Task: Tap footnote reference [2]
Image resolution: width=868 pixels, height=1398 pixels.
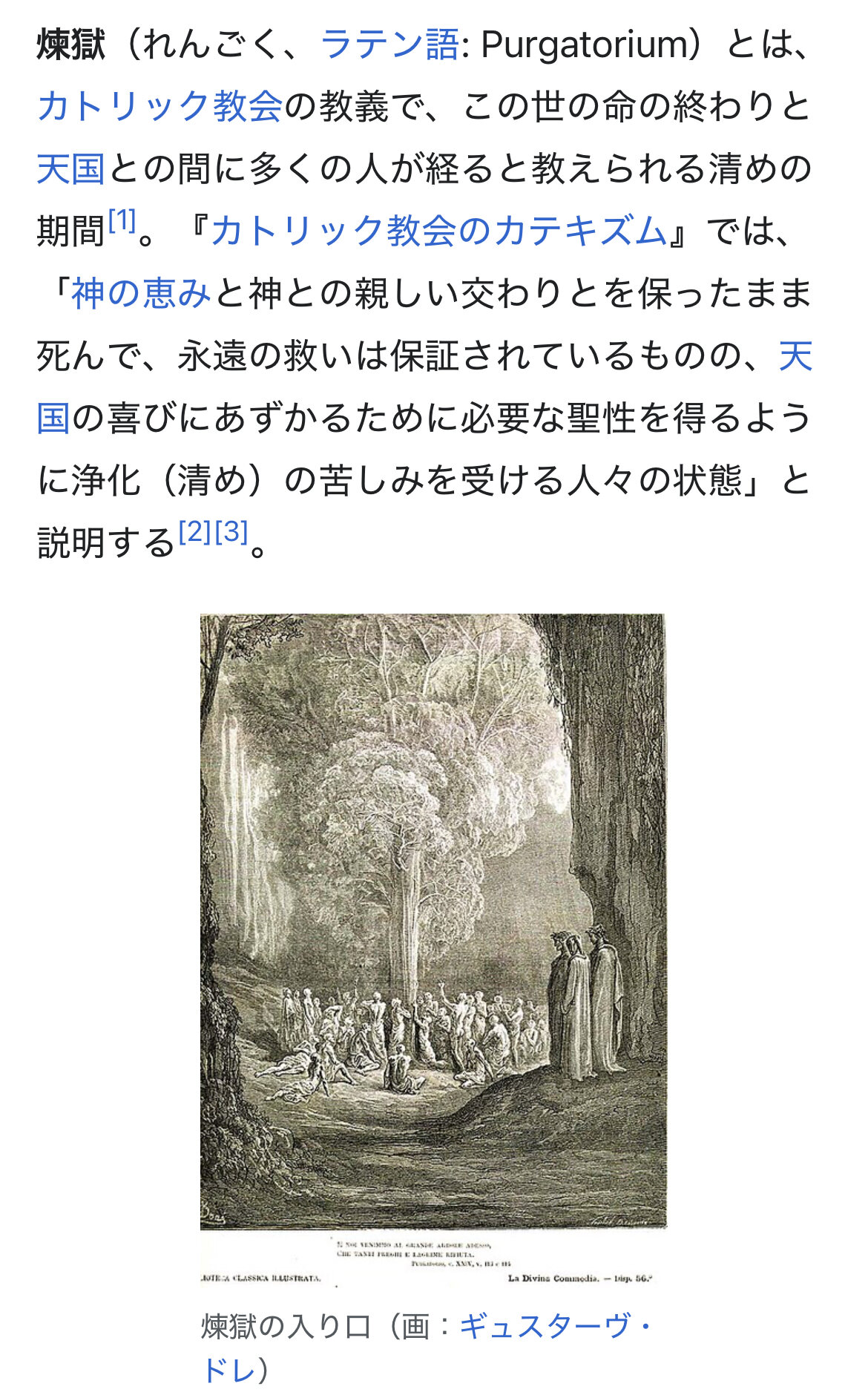Action: click(195, 532)
